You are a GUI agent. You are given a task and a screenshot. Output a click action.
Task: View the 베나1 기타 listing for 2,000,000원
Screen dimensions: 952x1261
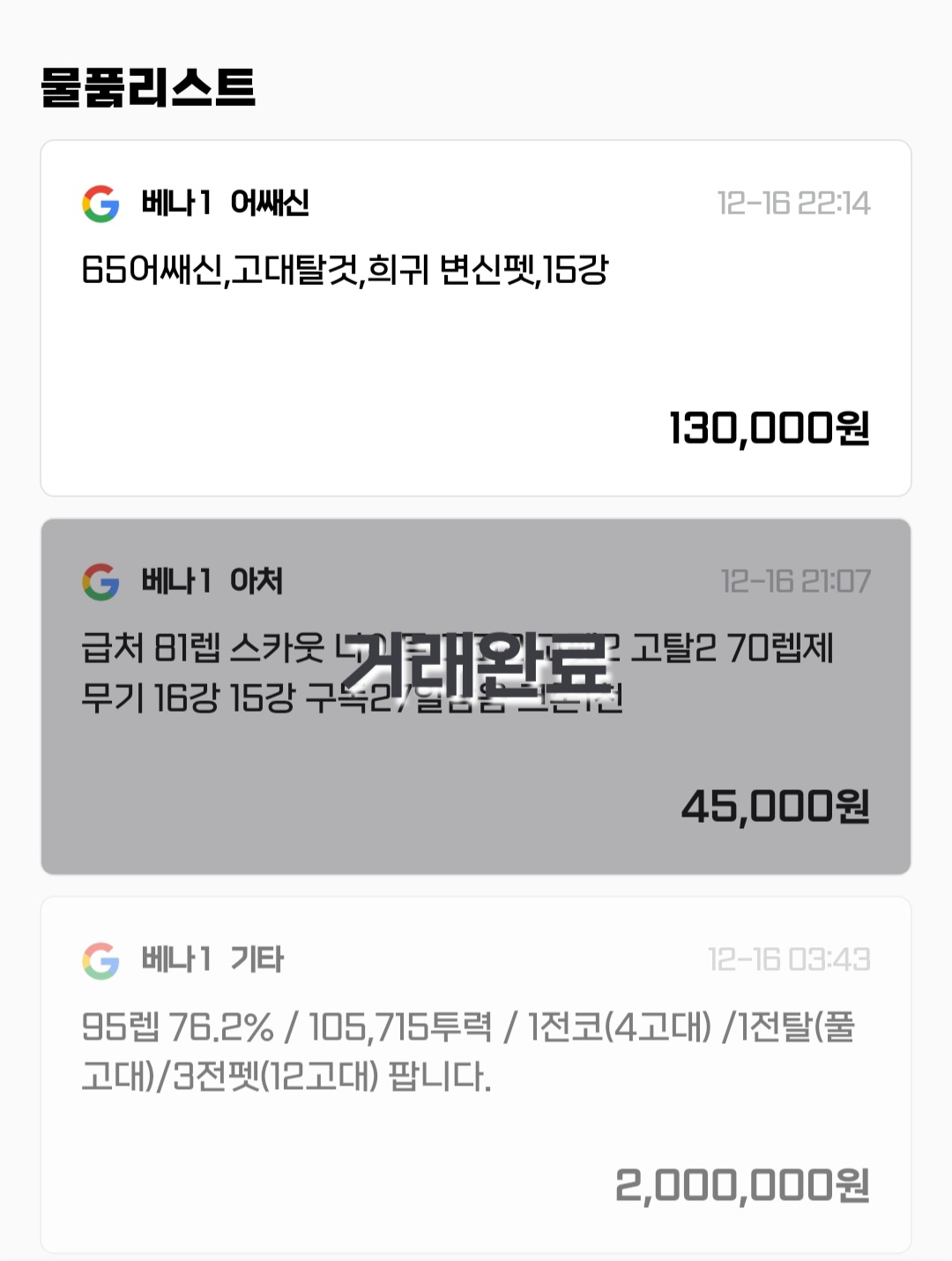pyautogui.click(x=476, y=1074)
